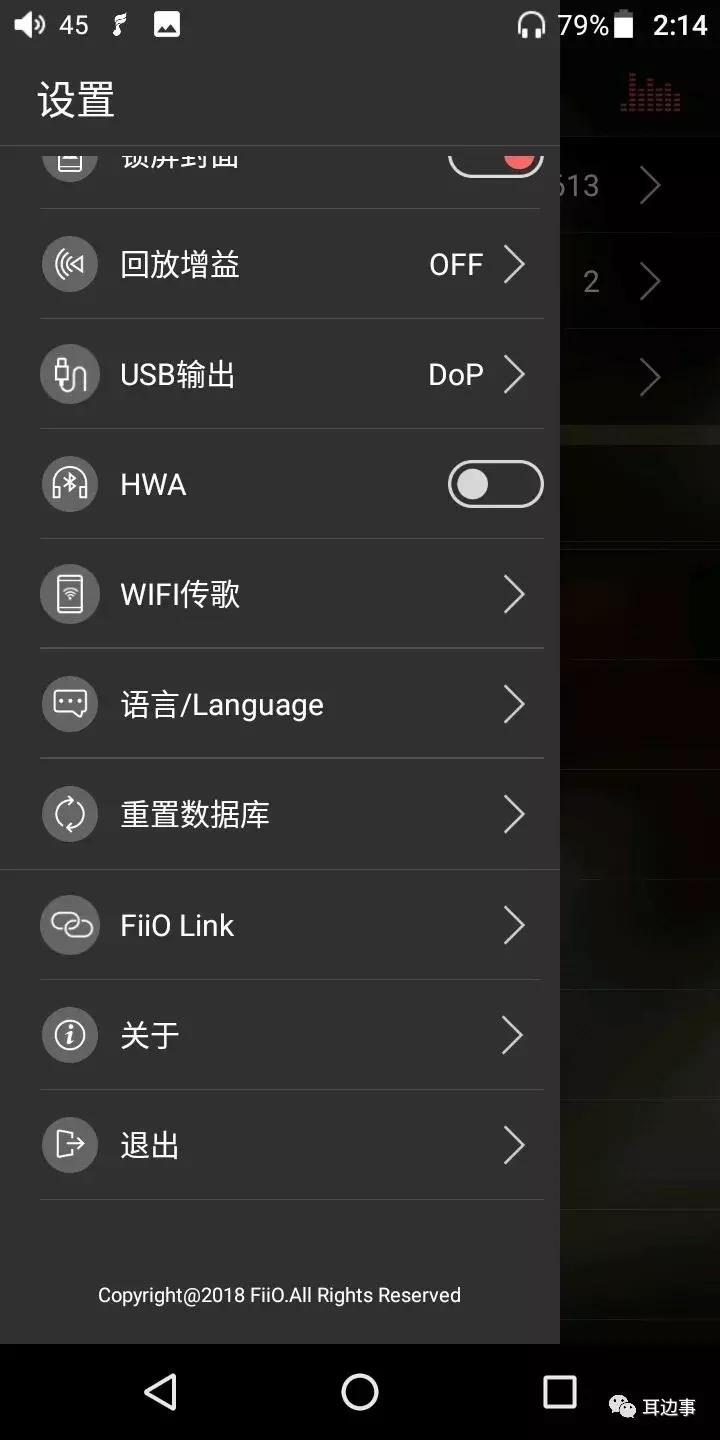Tap 退出 to exit the app

(290, 1145)
